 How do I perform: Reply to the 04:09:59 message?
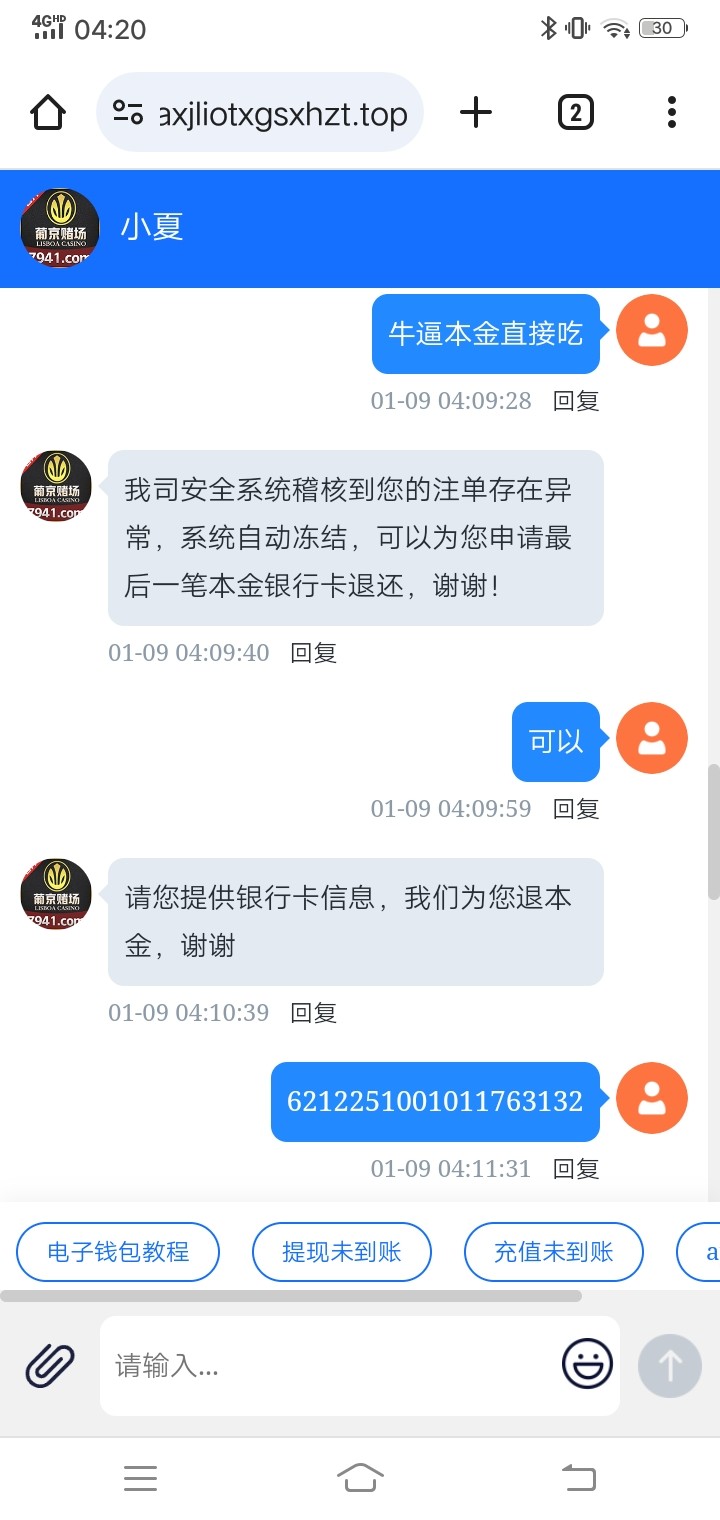coord(576,809)
